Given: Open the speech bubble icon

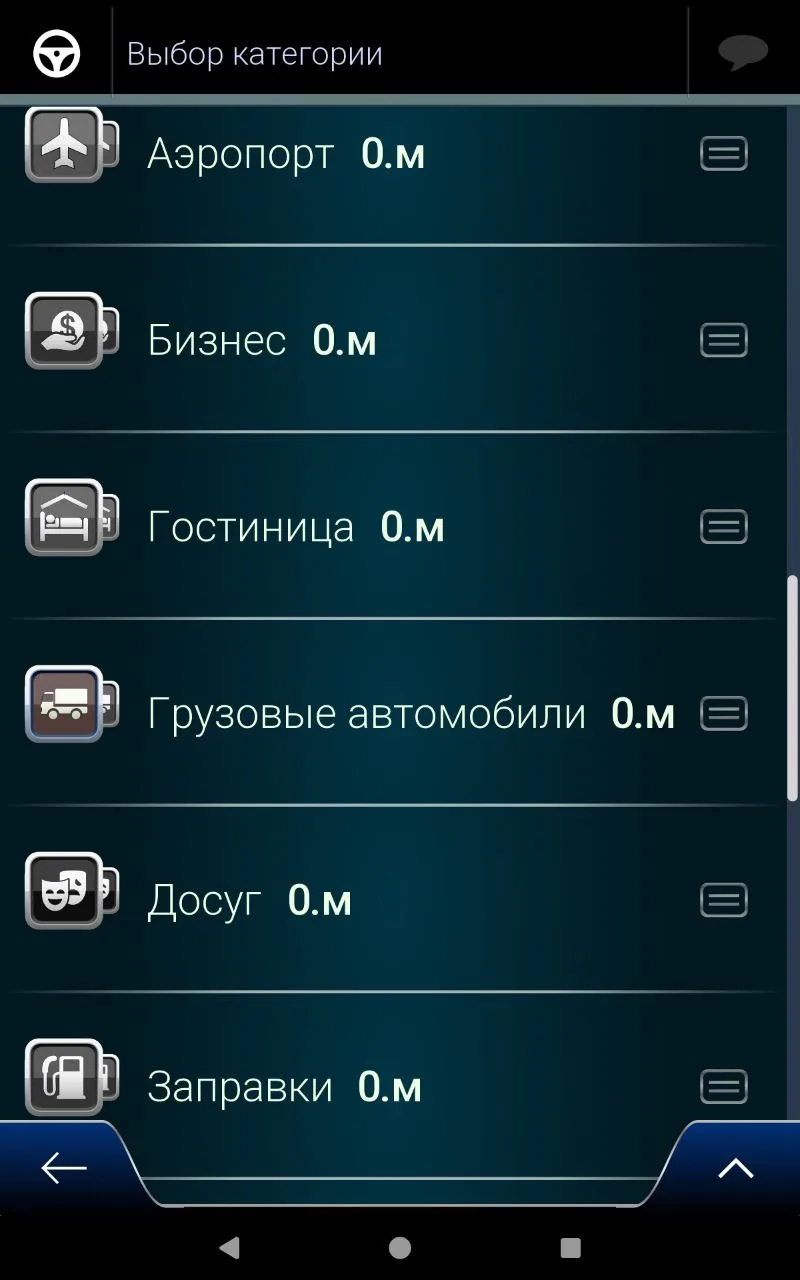Looking at the screenshot, I should pos(743,53).
